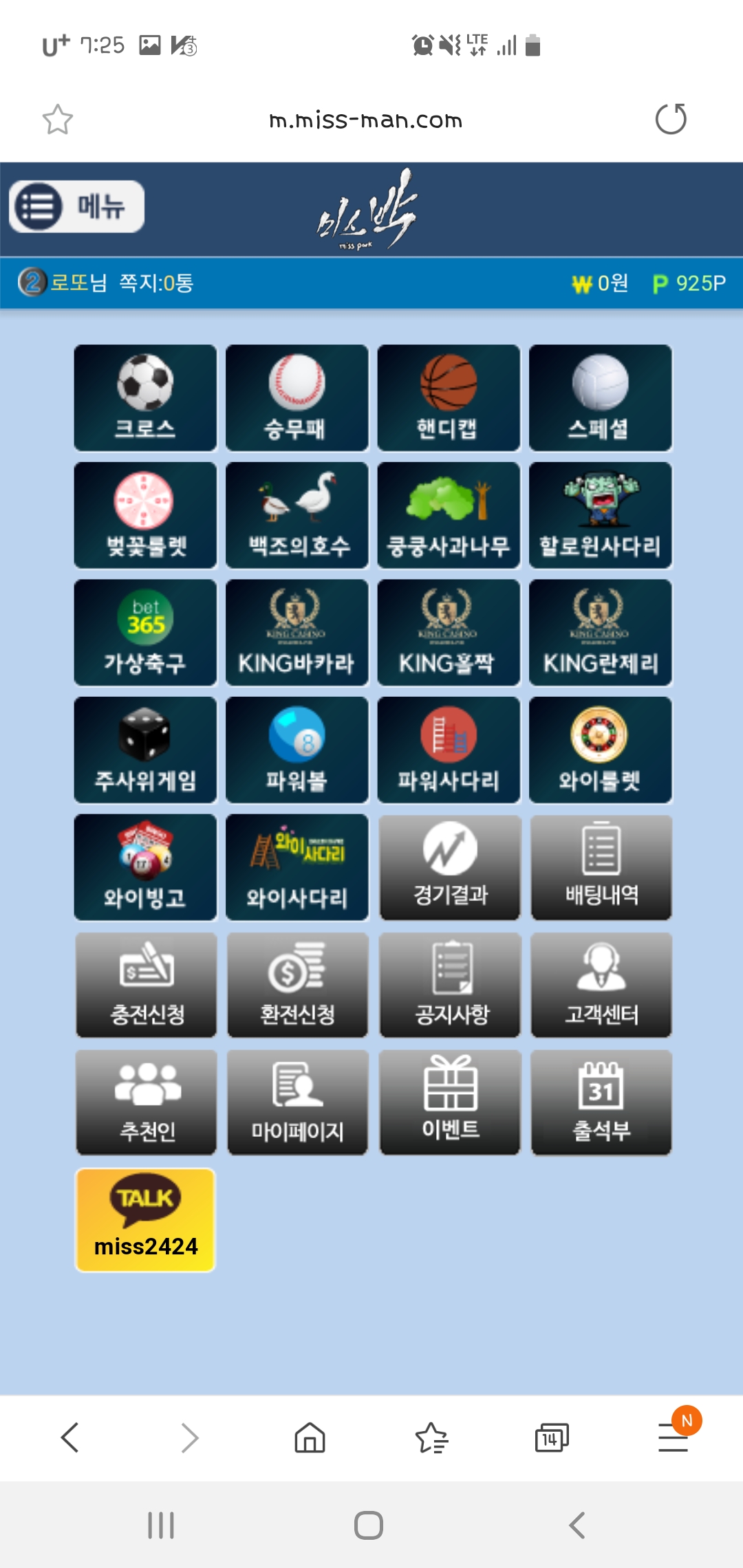Go to 마이페이지

(x=297, y=1102)
